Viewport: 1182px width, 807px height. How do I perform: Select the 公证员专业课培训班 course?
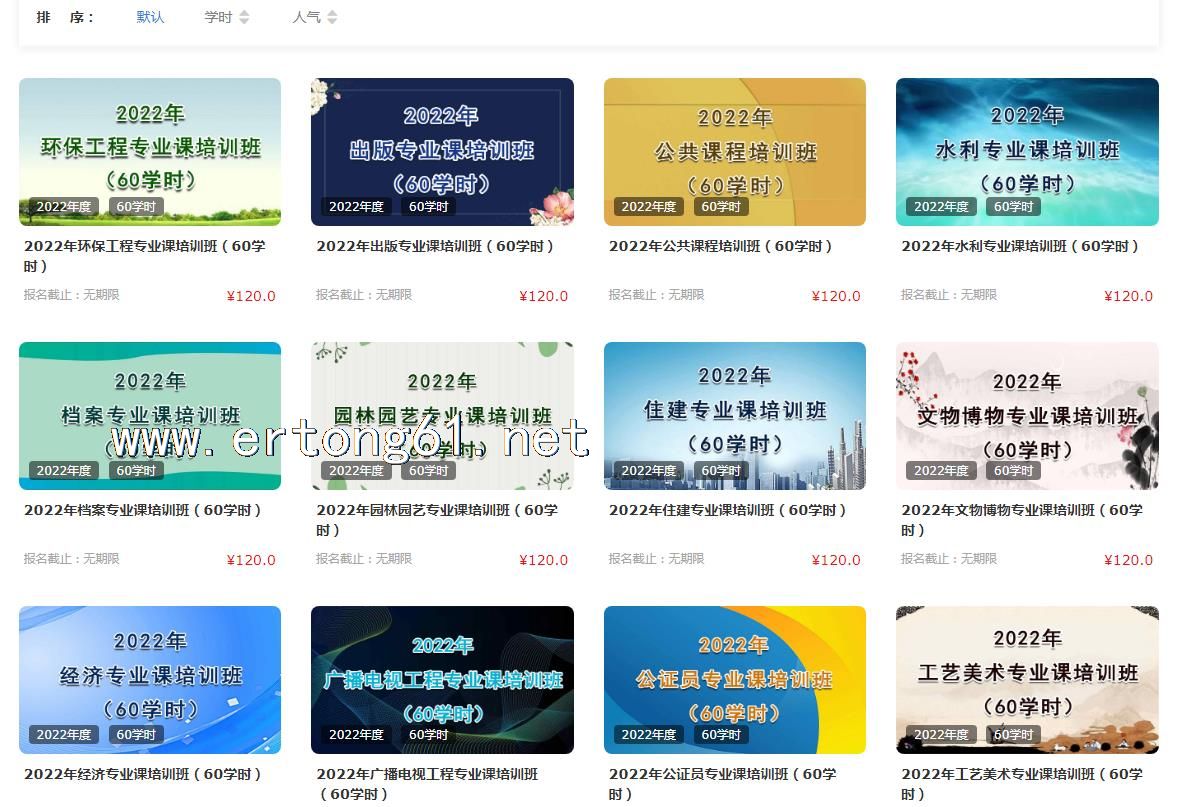pos(735,680)
